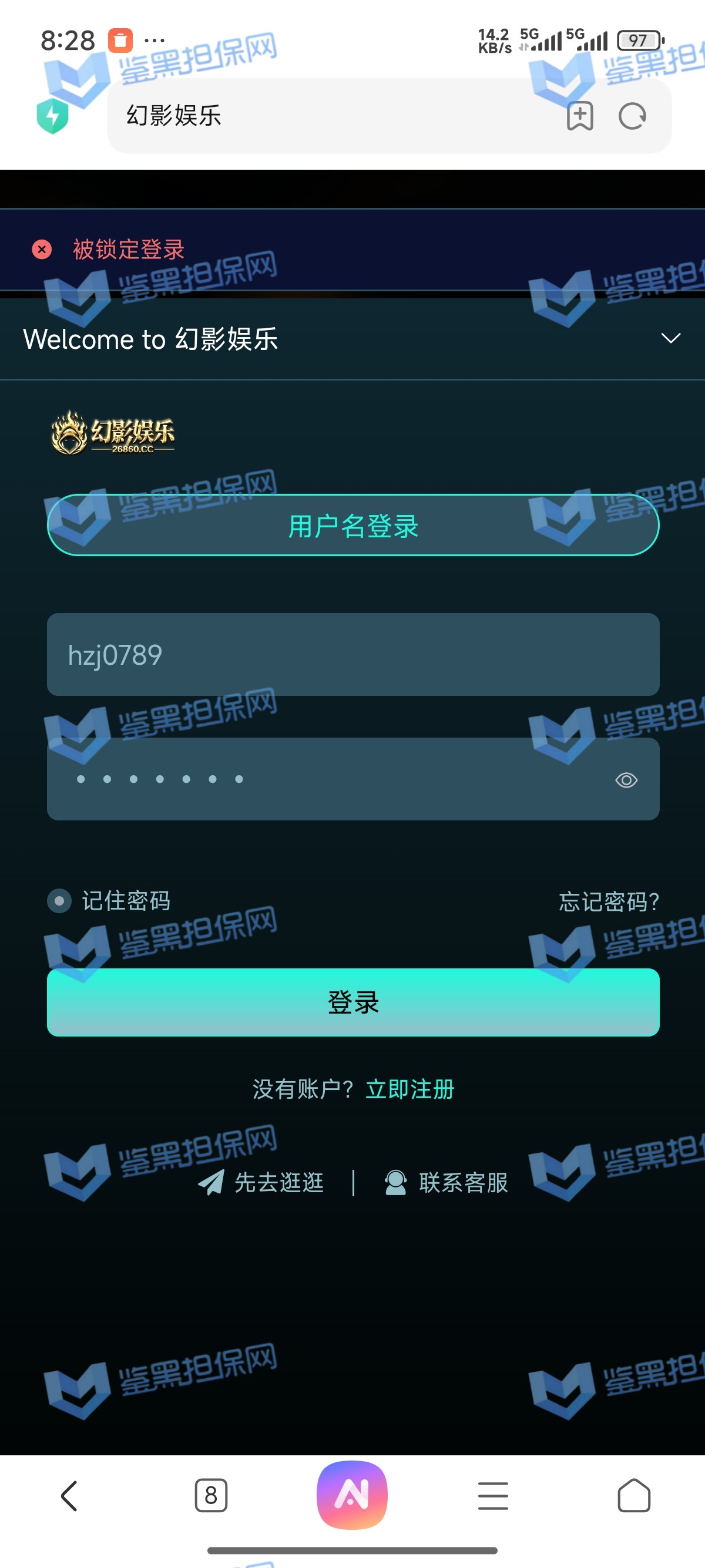Toggle the 记住密码 option
The width and height of the screenshot is (705, 1568).
coord(59,901)
